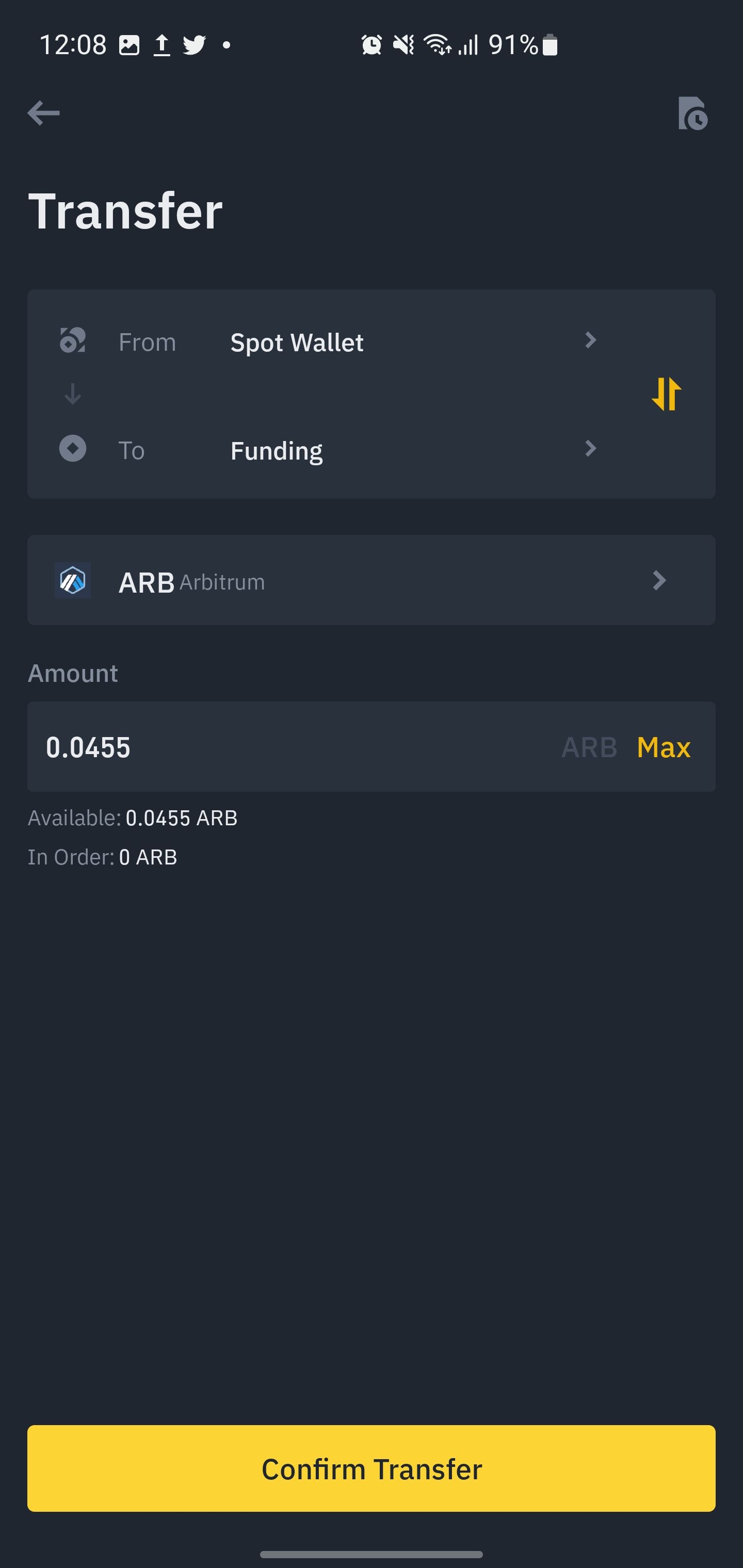Click the ARB Arbitrum token logo
Image resolution: width=743 pixels, height=1568 pixels.
(72, 581)
